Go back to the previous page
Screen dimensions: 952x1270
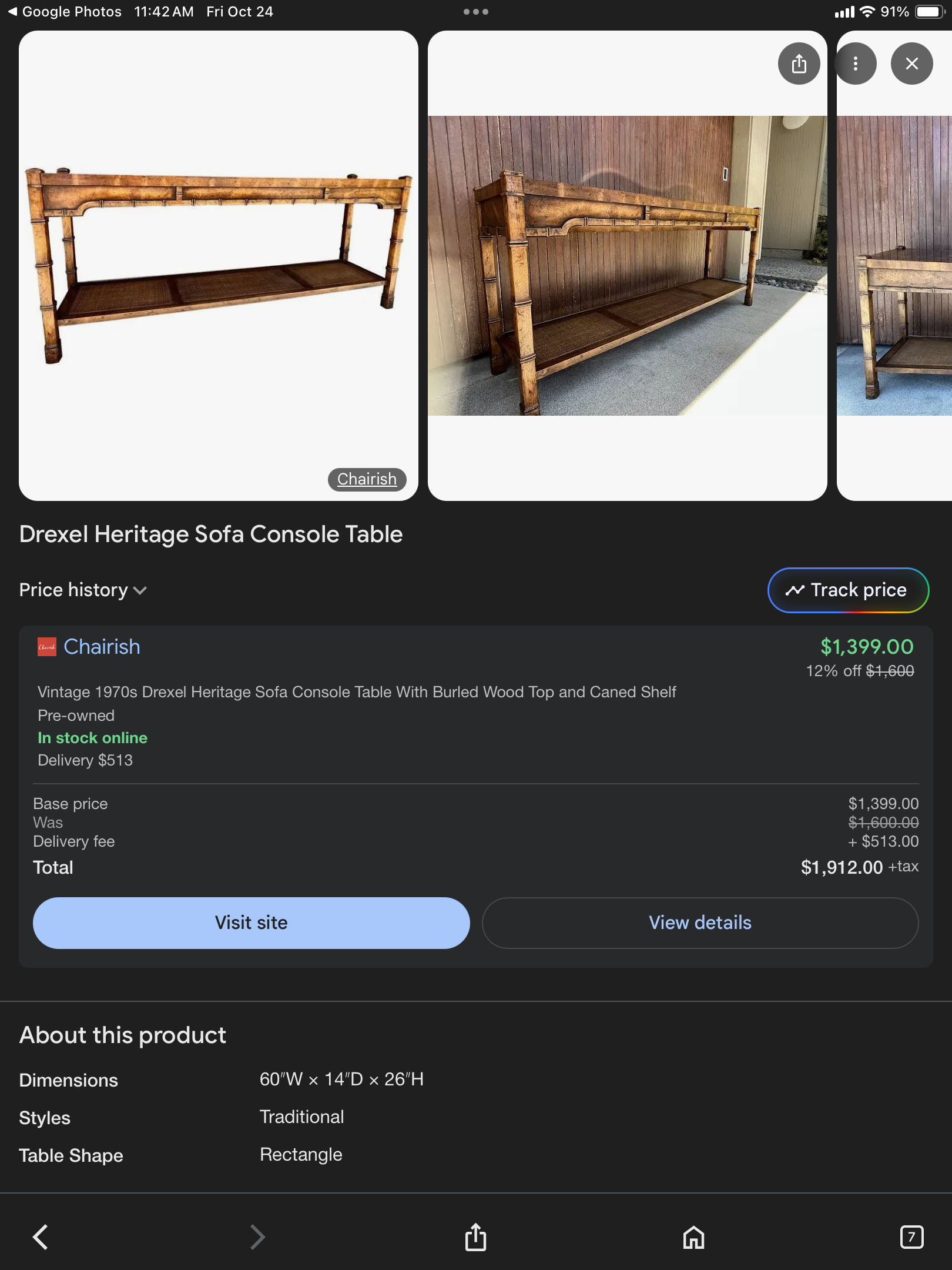[40, 1237]
